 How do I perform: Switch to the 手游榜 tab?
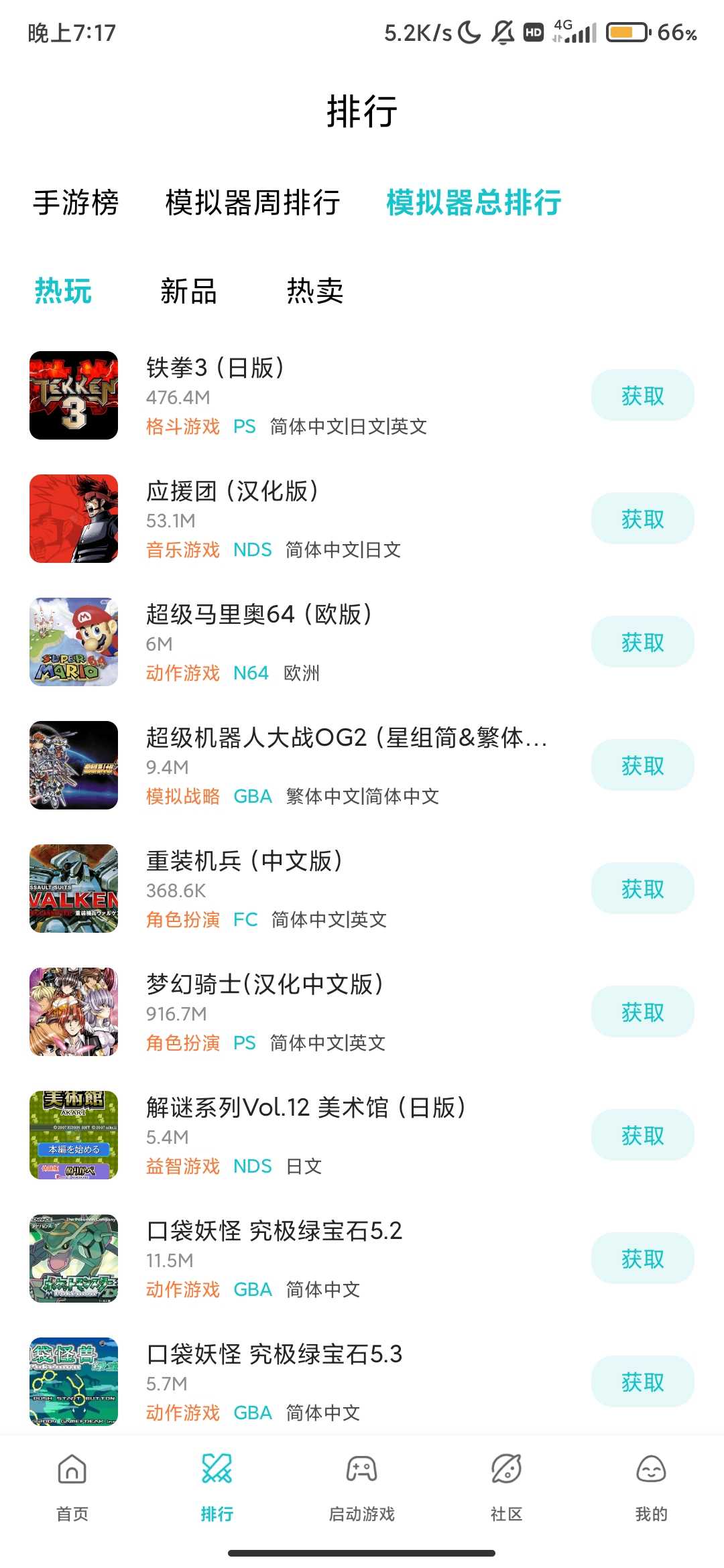point(76,204)
